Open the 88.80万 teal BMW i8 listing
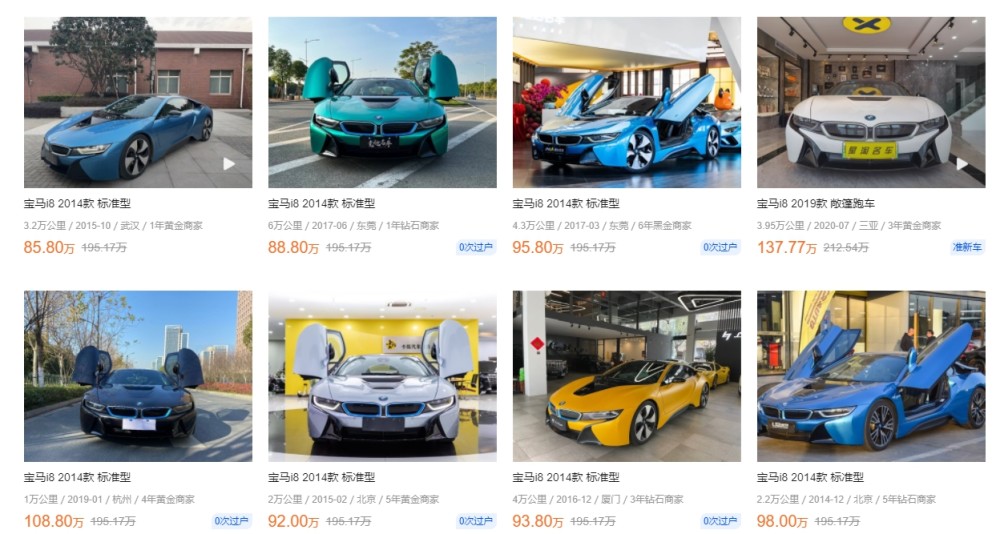The height and width of the screenshot is (534, 1000). pyautogui.click(x=382, y=102)
